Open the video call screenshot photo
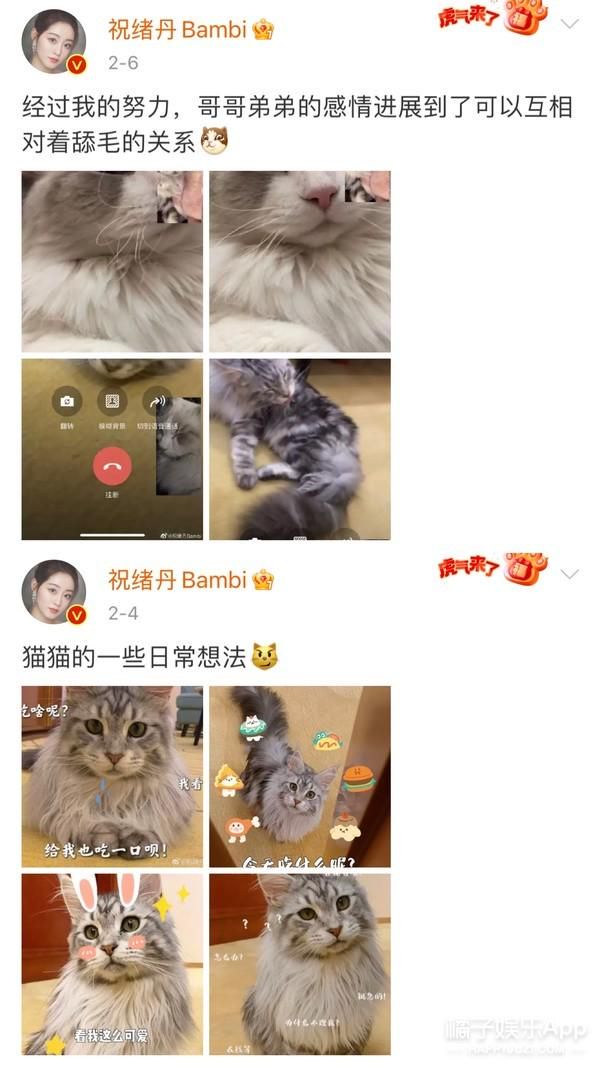This screenshot has height=1070, width=600. [x=112, y=450]
